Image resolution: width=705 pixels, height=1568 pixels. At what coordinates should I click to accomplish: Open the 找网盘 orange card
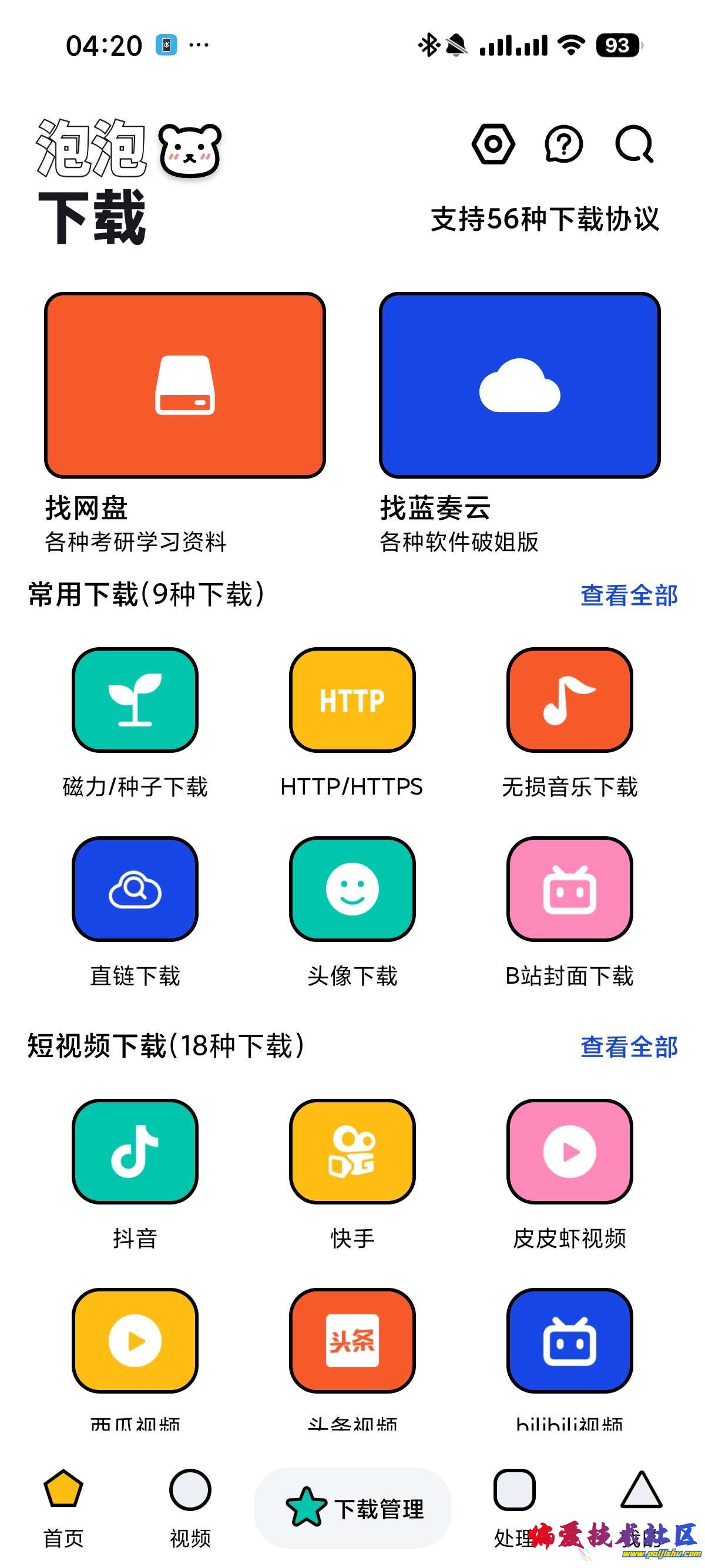point(185,385)
